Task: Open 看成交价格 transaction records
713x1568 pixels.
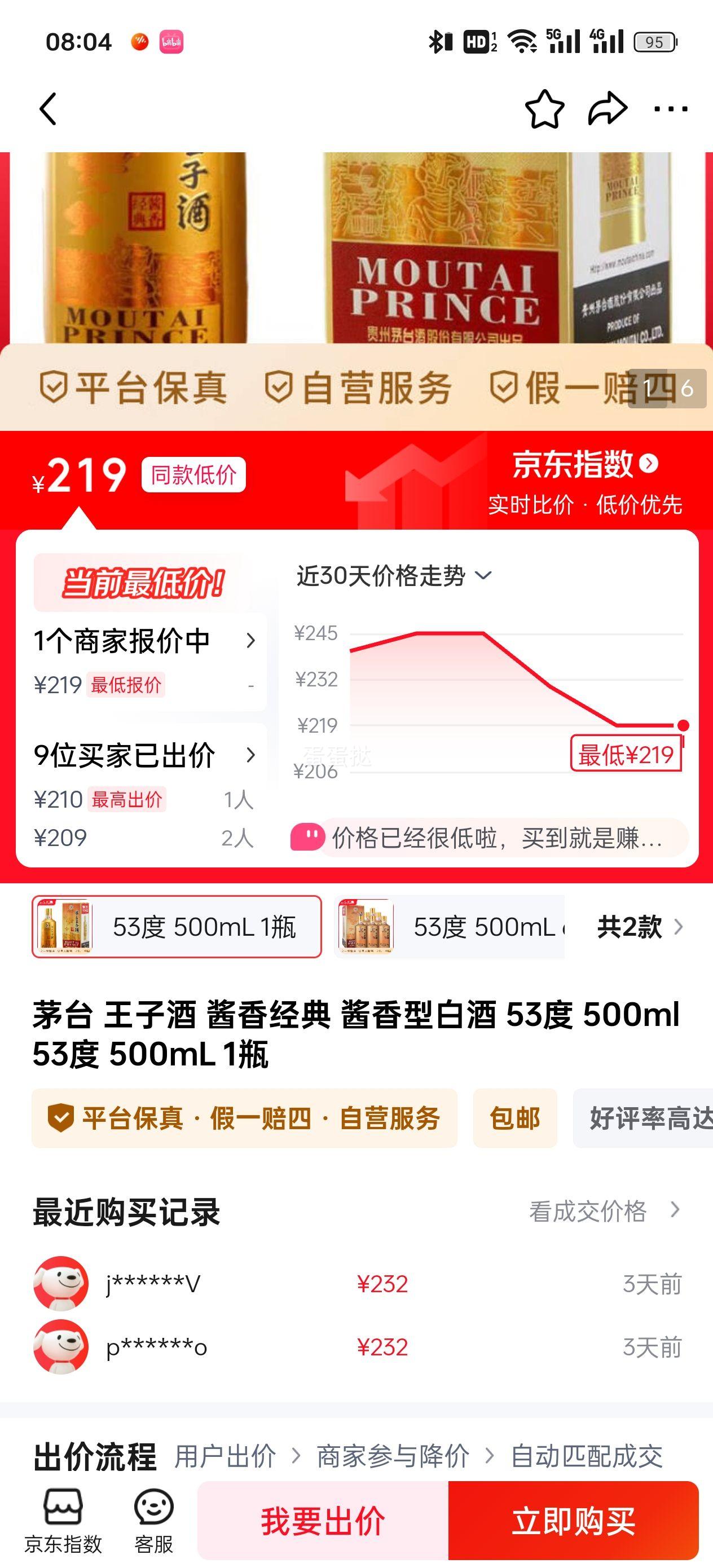Action: pyautogui.click(x=604, y=1211)
